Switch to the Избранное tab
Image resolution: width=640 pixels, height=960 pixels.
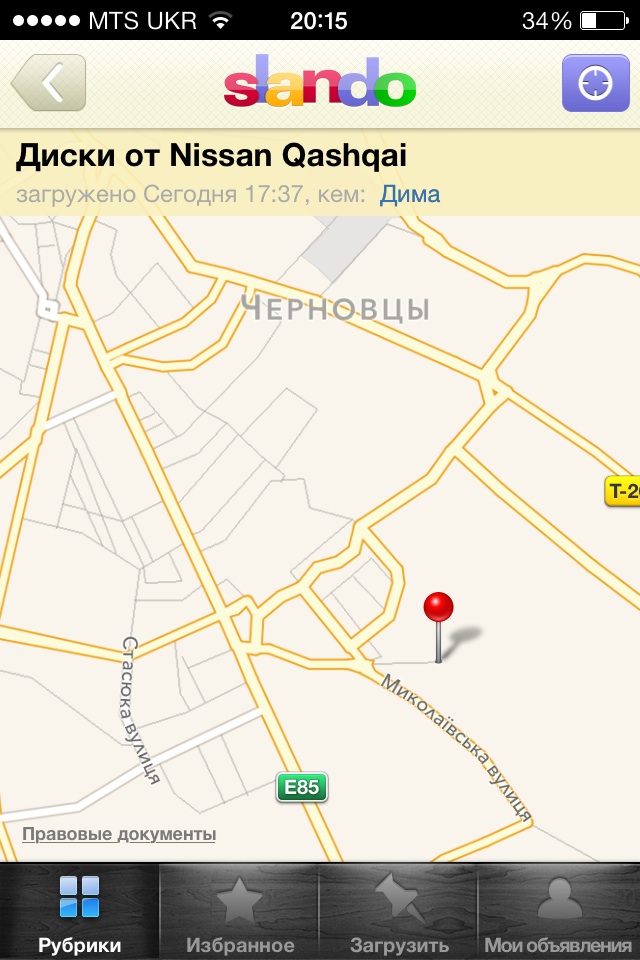tap(239, 912)
